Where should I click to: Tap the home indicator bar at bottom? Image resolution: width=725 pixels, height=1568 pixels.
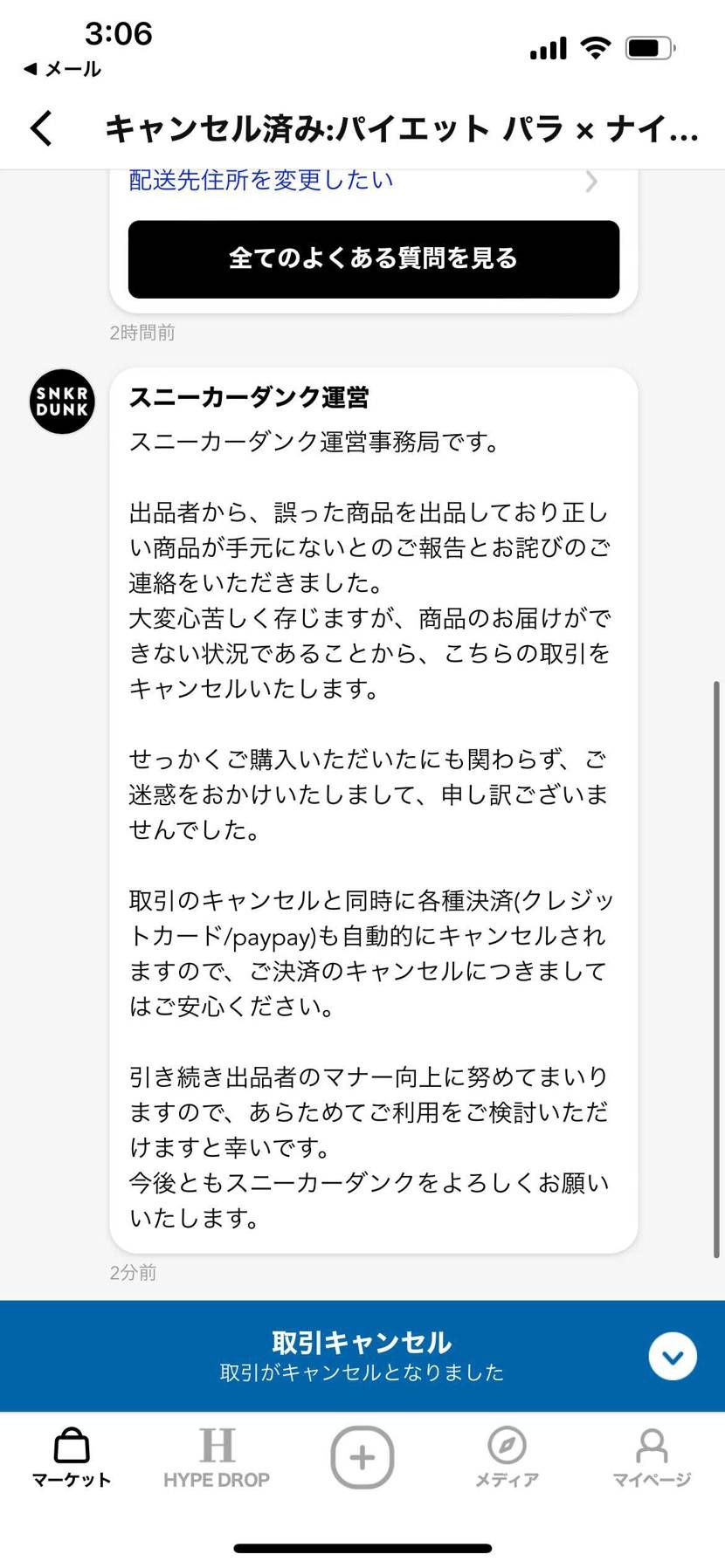click(362, 1545)
